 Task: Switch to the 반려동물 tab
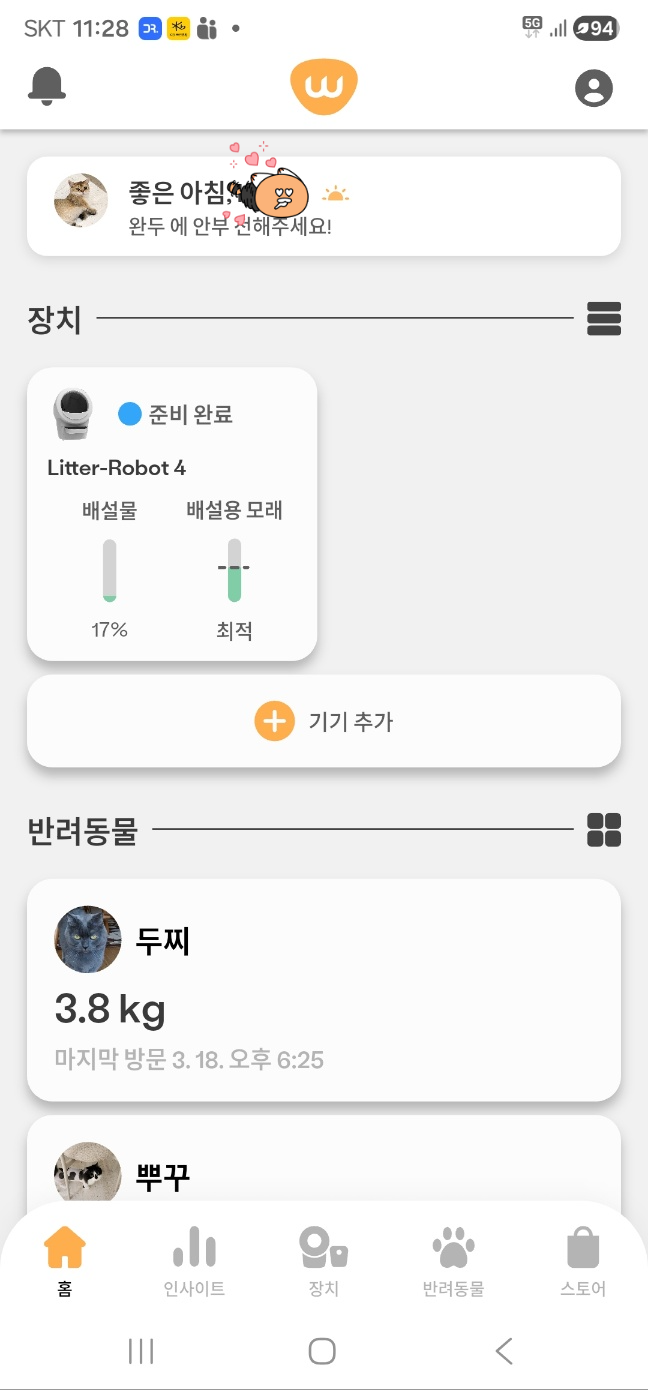click(453, 1262)
